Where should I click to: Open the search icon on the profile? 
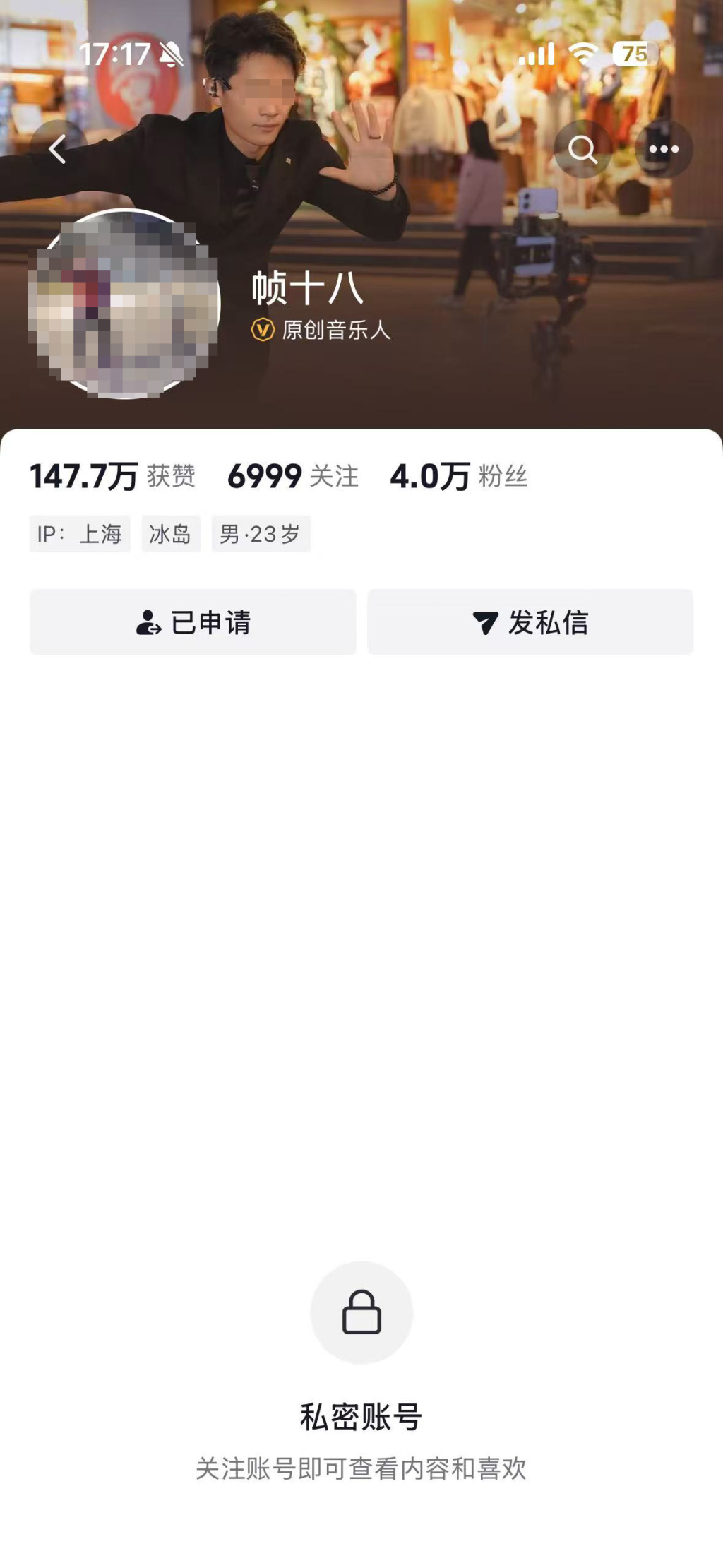tap(583, 148)
